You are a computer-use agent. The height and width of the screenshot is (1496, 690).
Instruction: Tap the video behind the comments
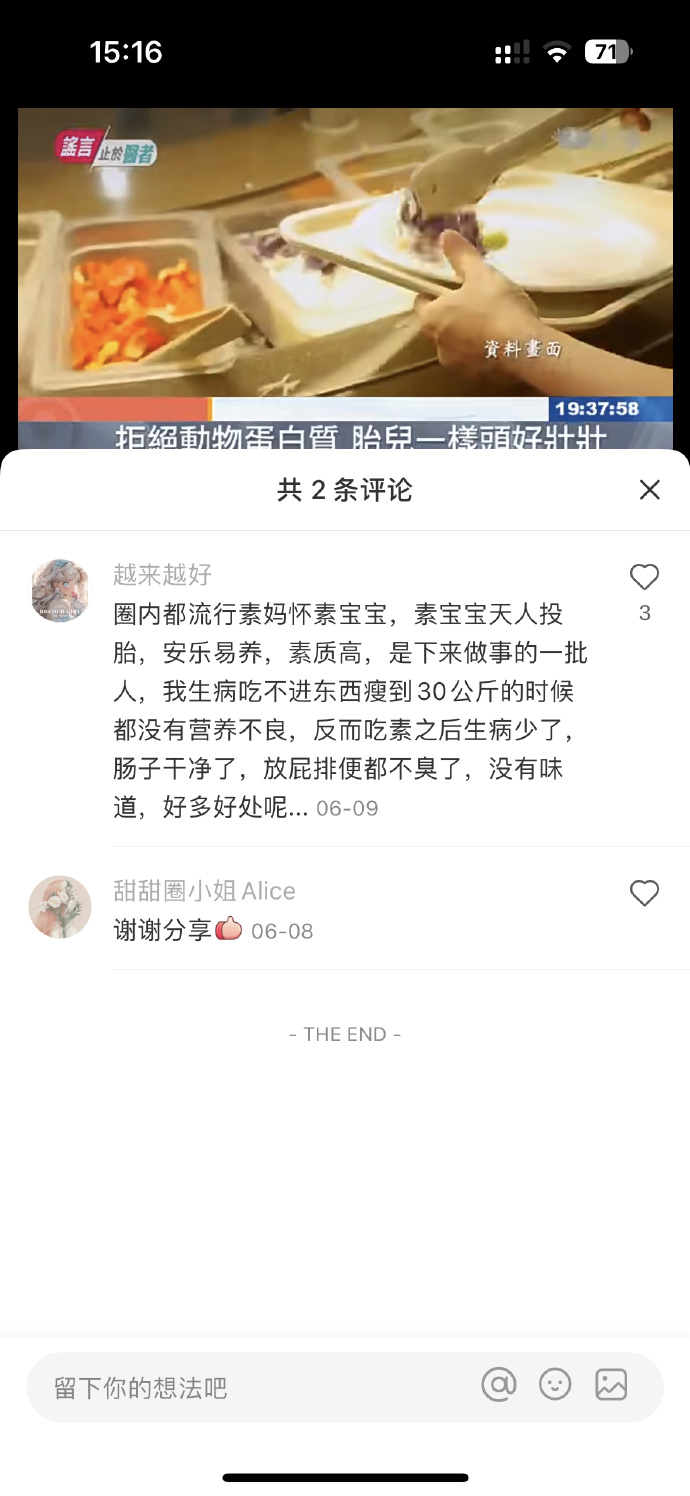pos(345,270)
